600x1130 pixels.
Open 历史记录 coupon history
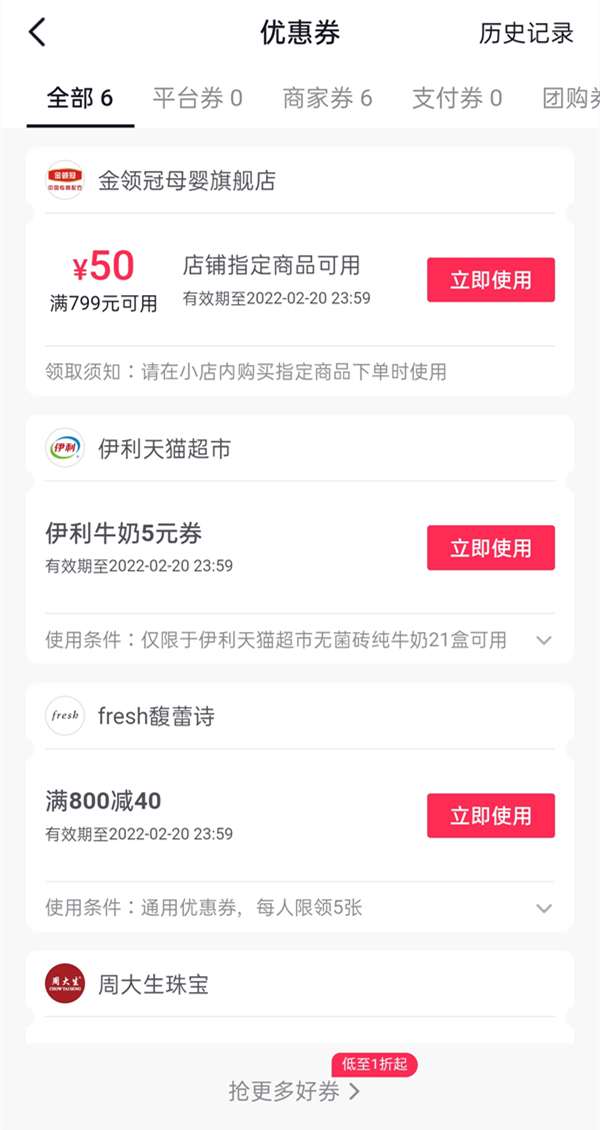click(526, 33)
